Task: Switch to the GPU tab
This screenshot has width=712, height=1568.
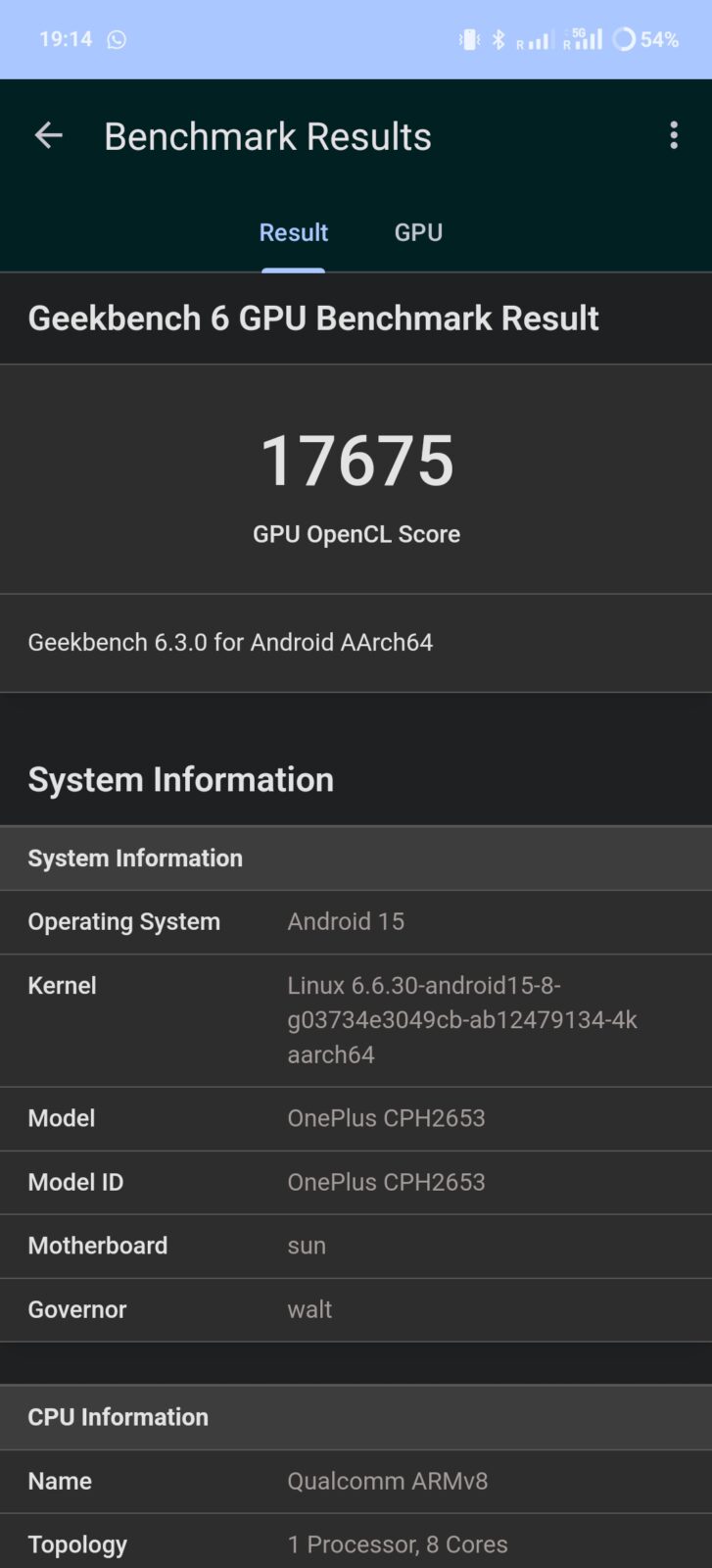Action: click(418, 232)
